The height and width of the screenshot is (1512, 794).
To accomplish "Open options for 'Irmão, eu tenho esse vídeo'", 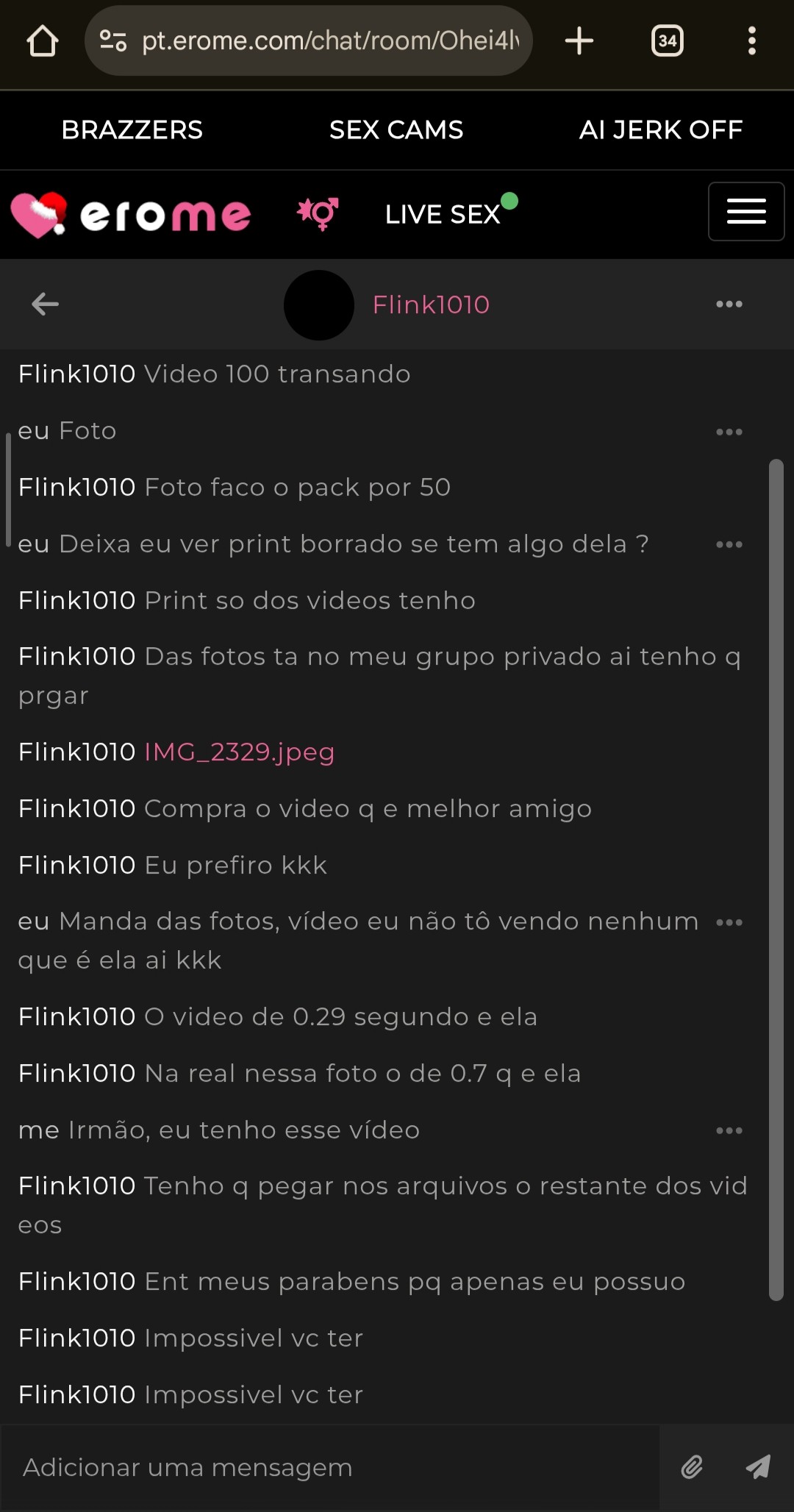I will point(729,1130).
